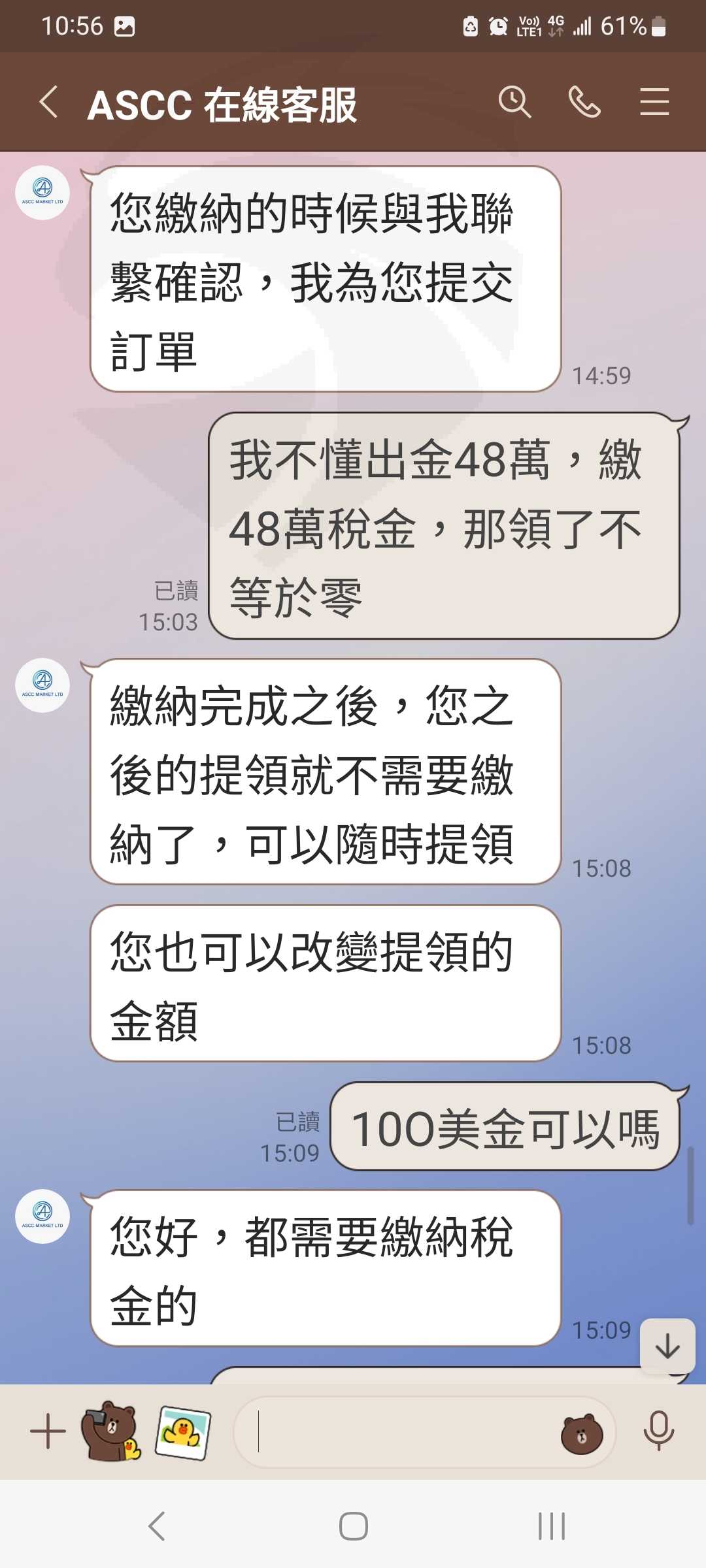Open the plus attachment menu
This screenshot has width=706, height=1568.
[48, 1431]
